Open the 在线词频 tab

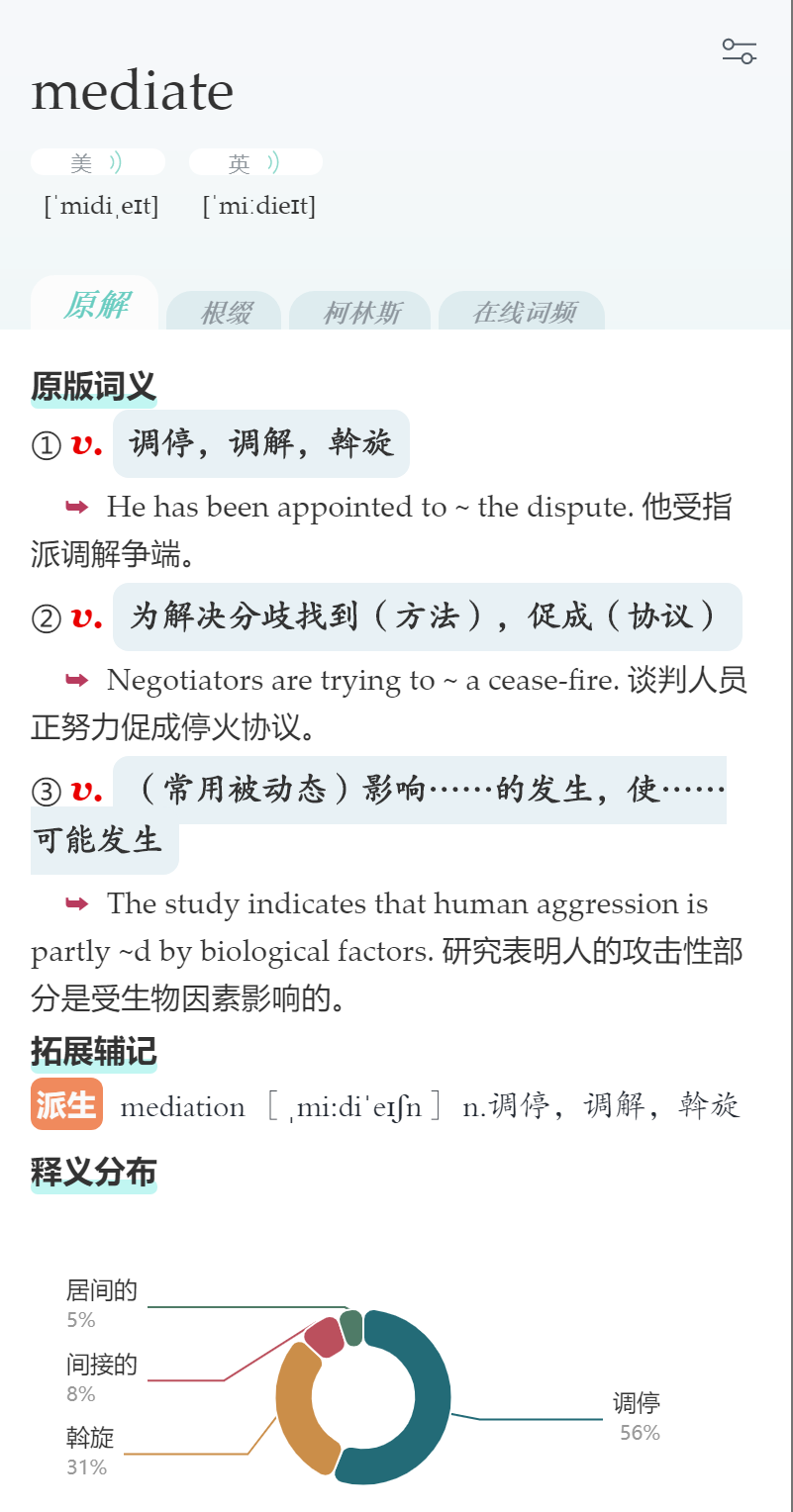click(x=522, y=313)
